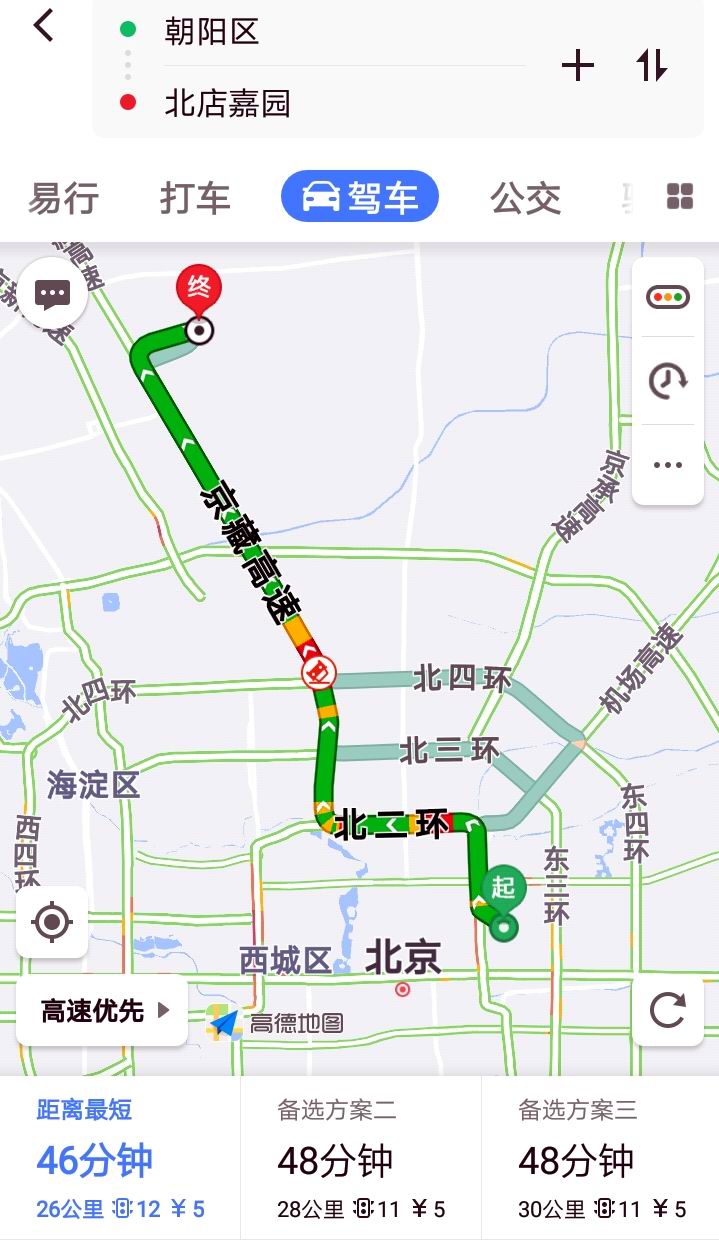Open the message bubble on the map

click(52, 294)
